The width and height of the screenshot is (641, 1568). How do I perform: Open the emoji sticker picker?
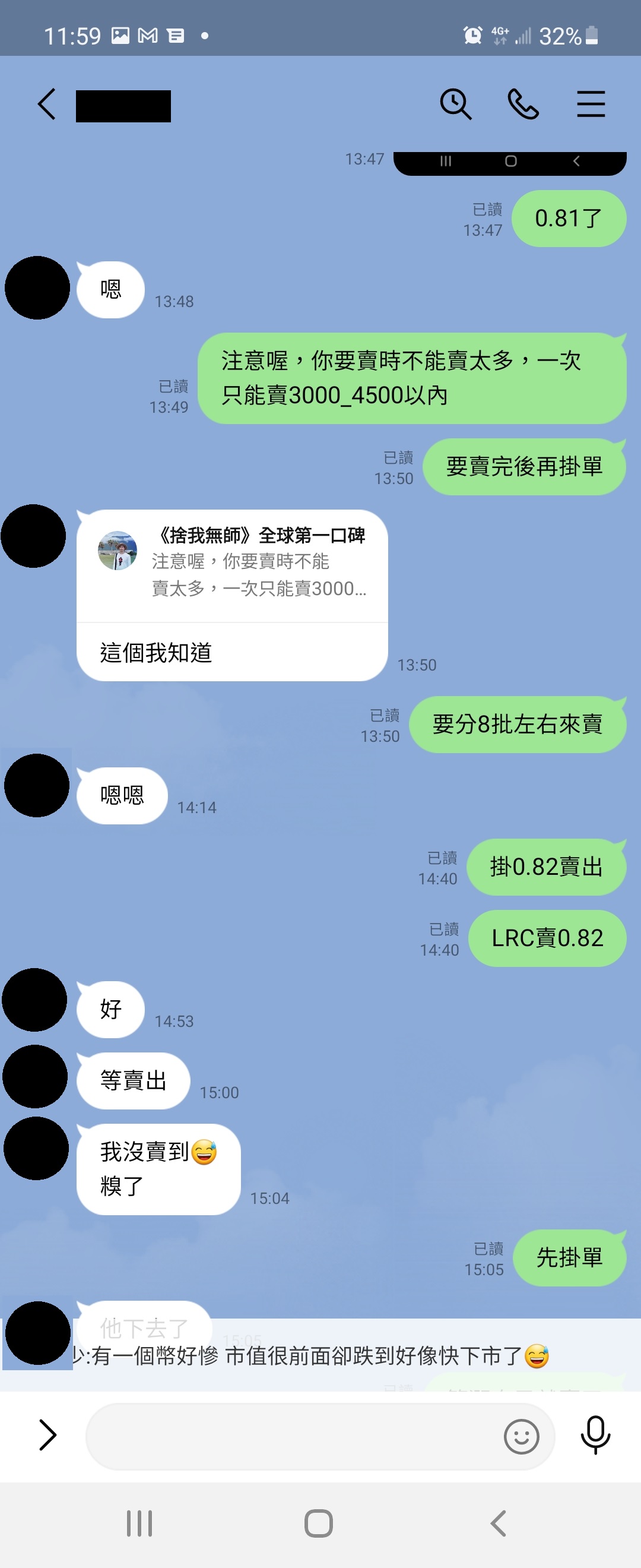point(521,1437)
